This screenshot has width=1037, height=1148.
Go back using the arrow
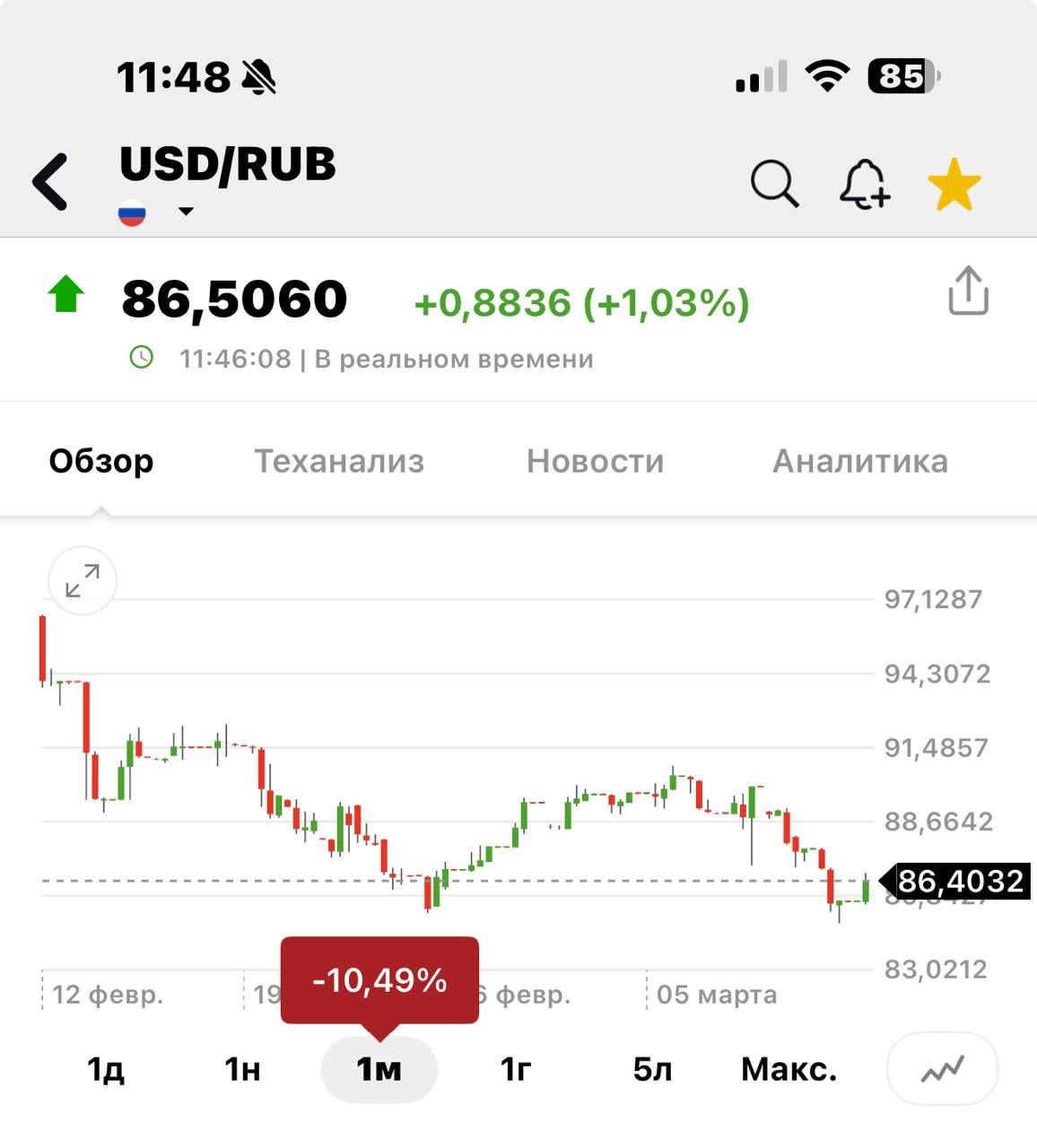click(x=51, y=182)
